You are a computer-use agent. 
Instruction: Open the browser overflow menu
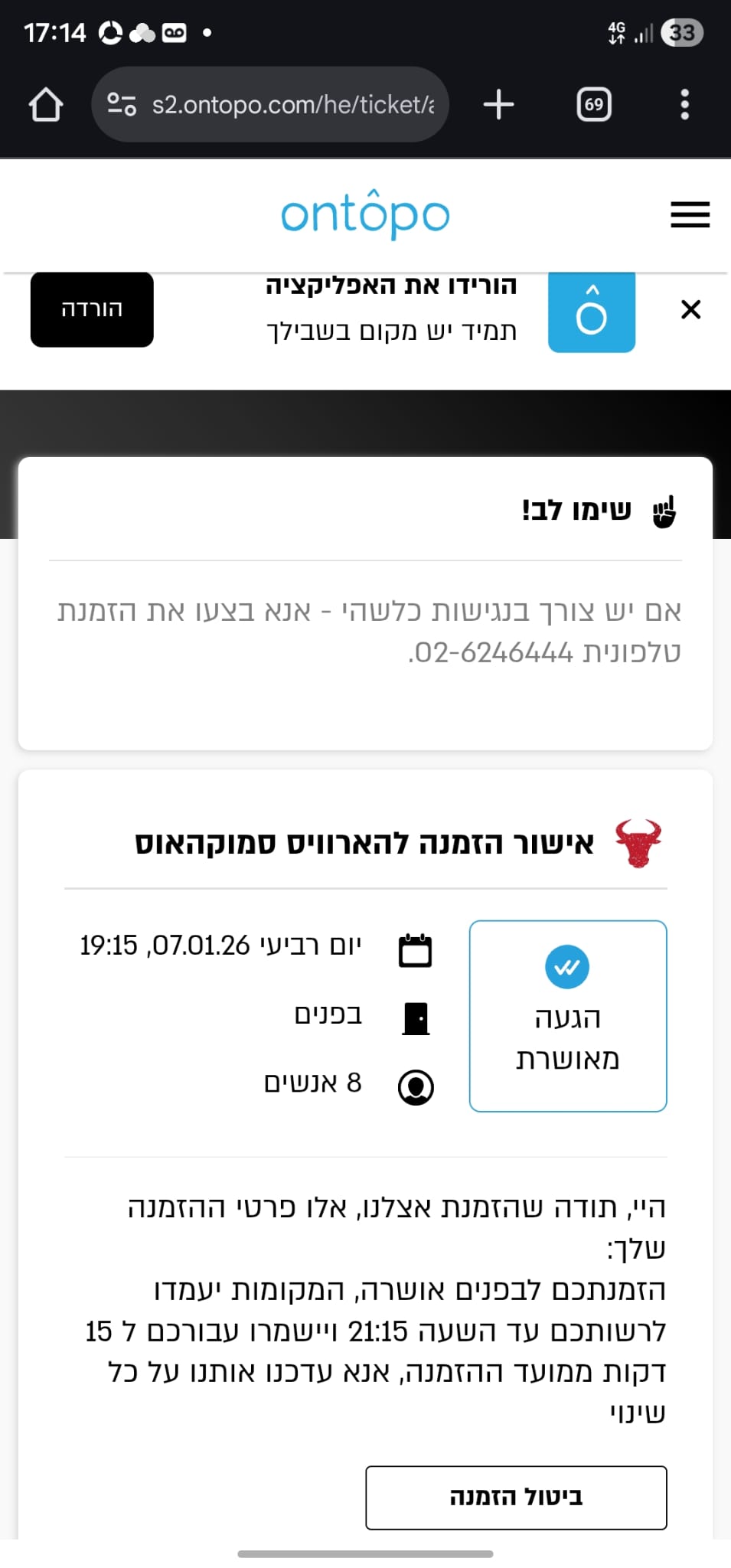pyautogui.click(x=685, y=104)
